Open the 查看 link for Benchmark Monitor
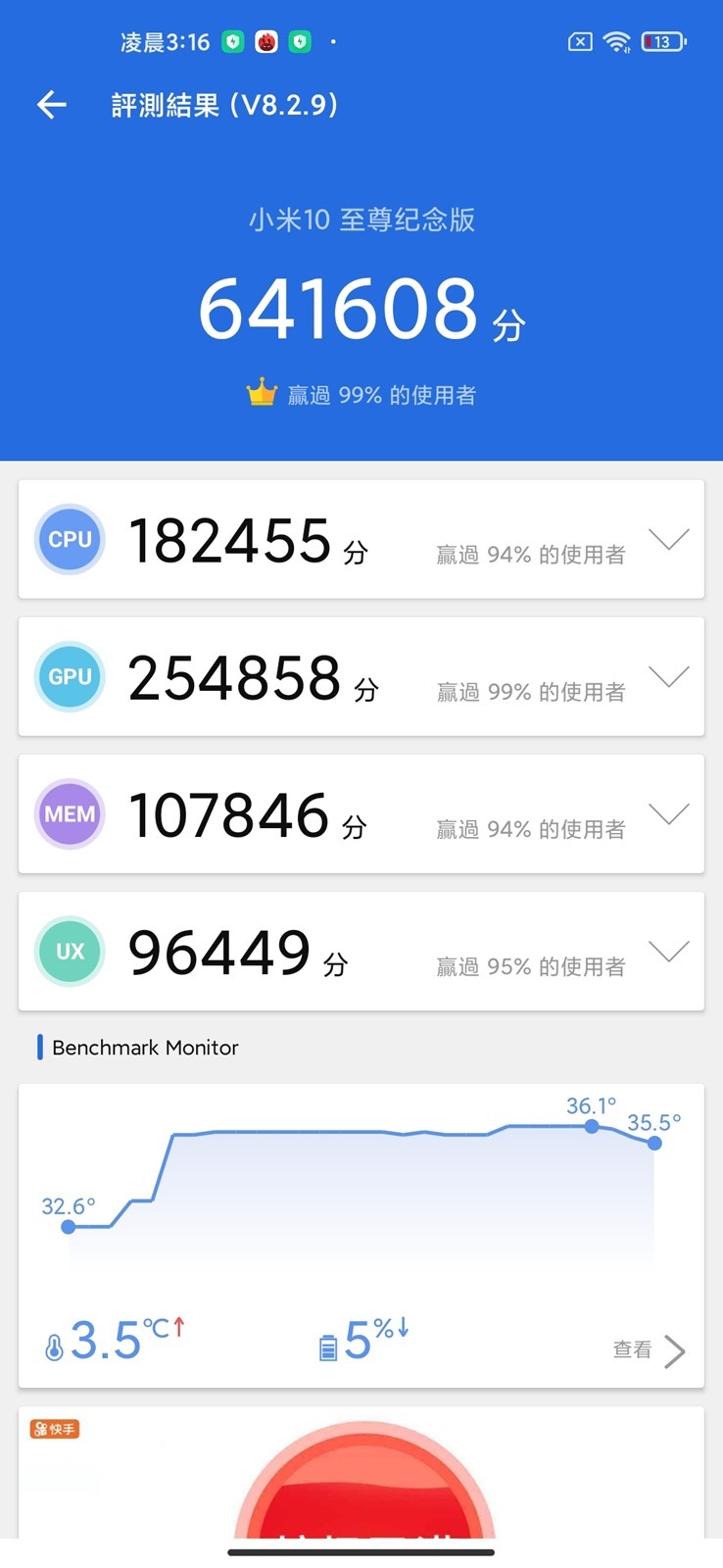This screenshot has height=1568, width=723. coord(649,1350)
